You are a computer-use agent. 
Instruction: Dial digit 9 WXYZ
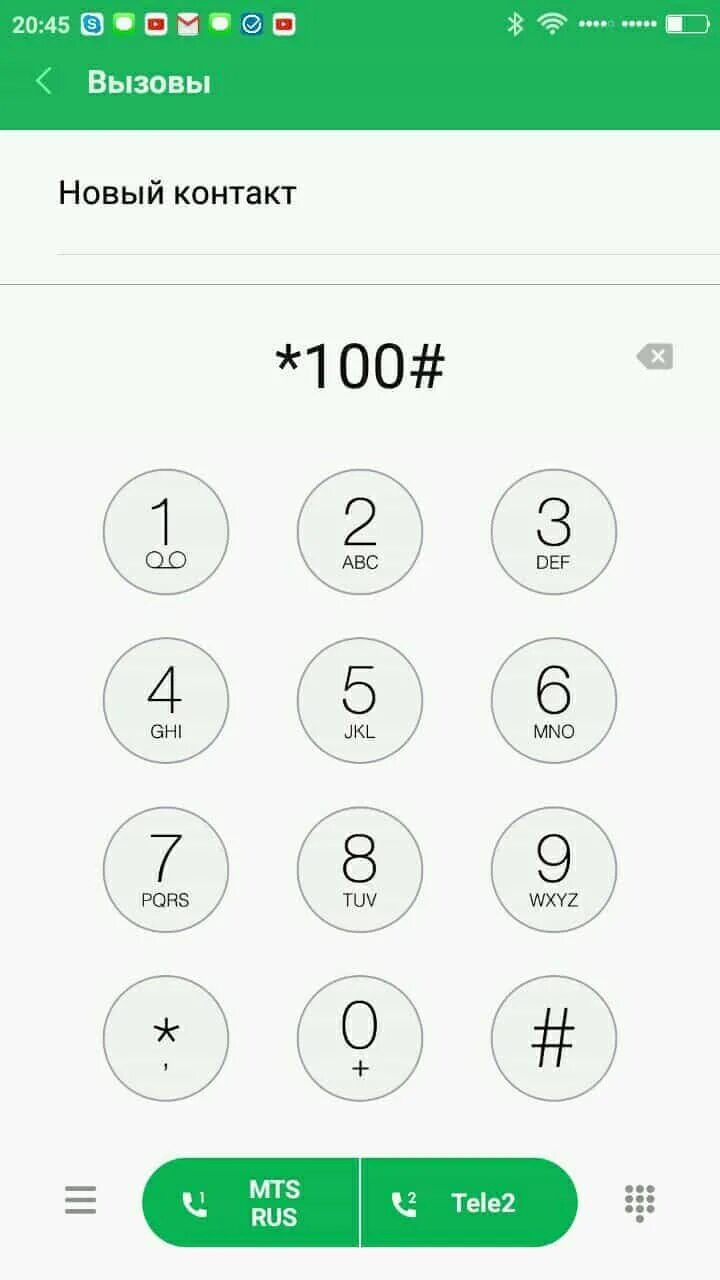tap(553, 869)
